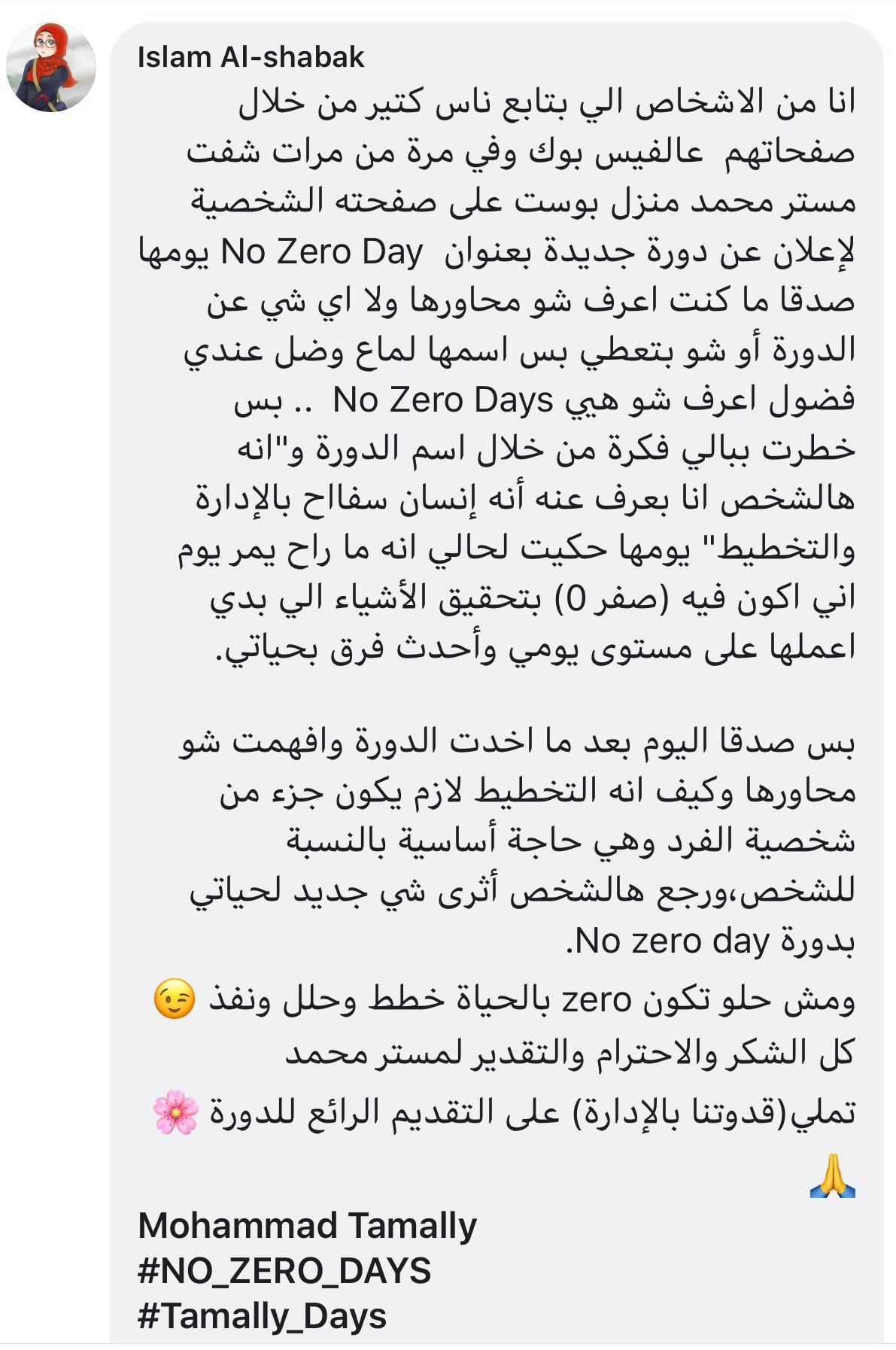
Task: Open Islam Al-shabak's profile picture
Action: (x=51, y=68)
